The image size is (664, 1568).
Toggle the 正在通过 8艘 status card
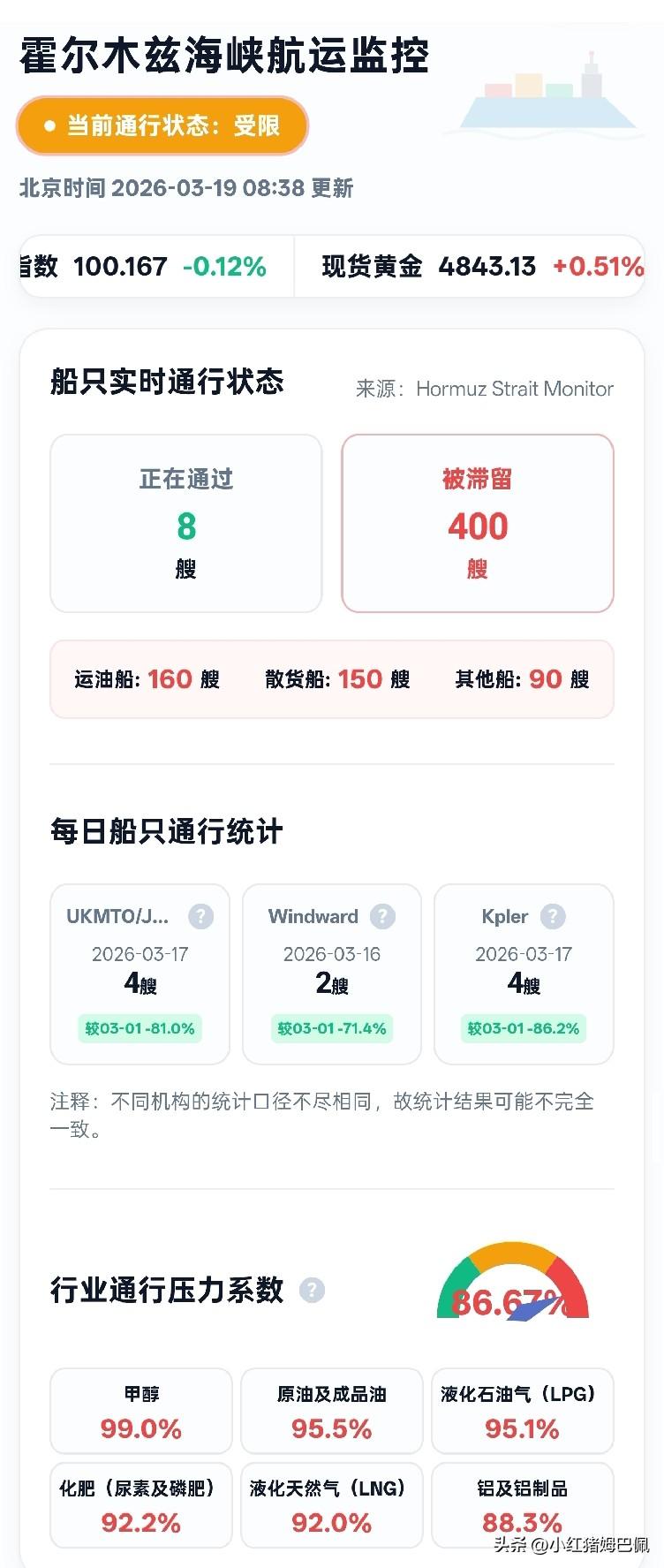(185, 522)
